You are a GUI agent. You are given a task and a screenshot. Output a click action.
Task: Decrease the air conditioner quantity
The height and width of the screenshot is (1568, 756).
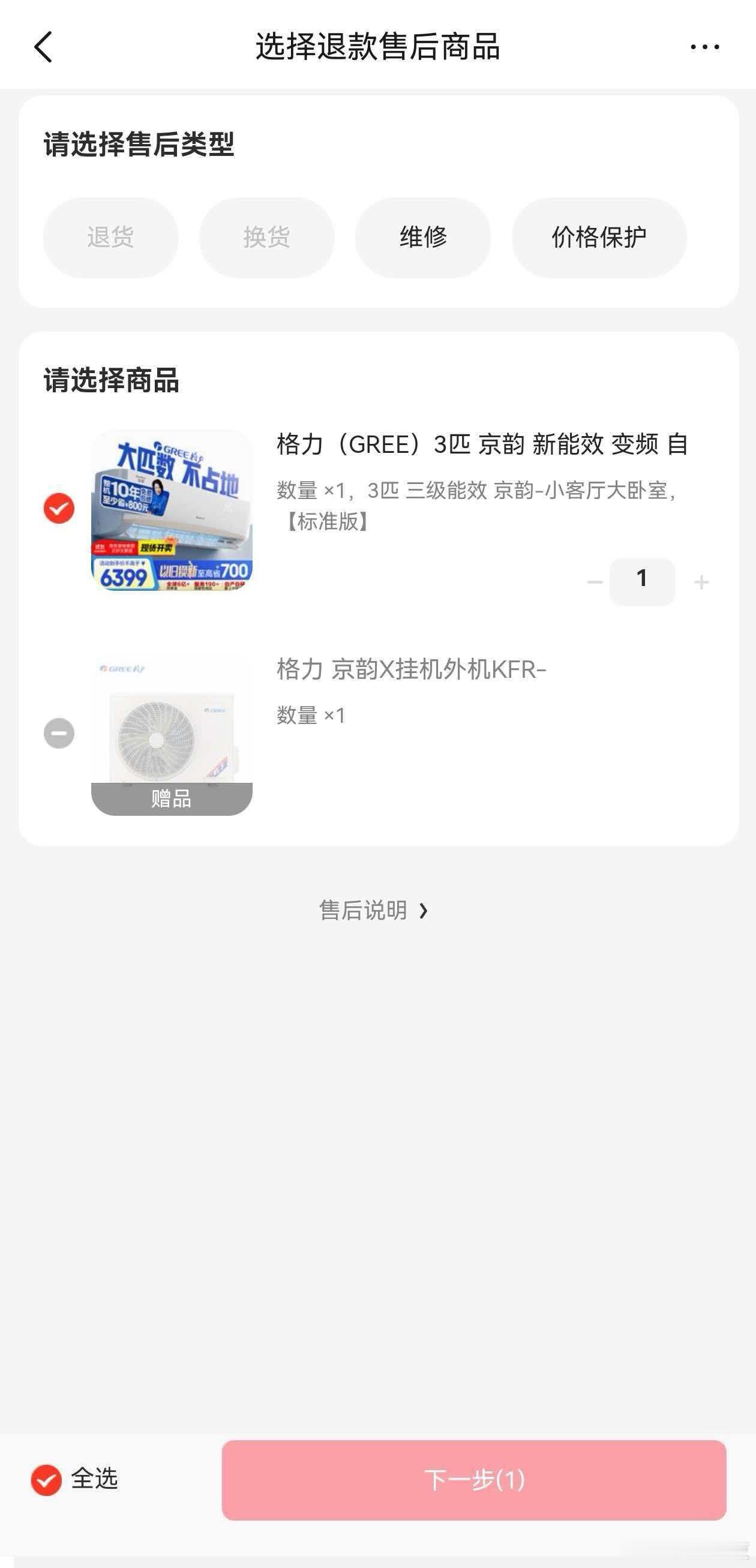(x=595, y=582)
